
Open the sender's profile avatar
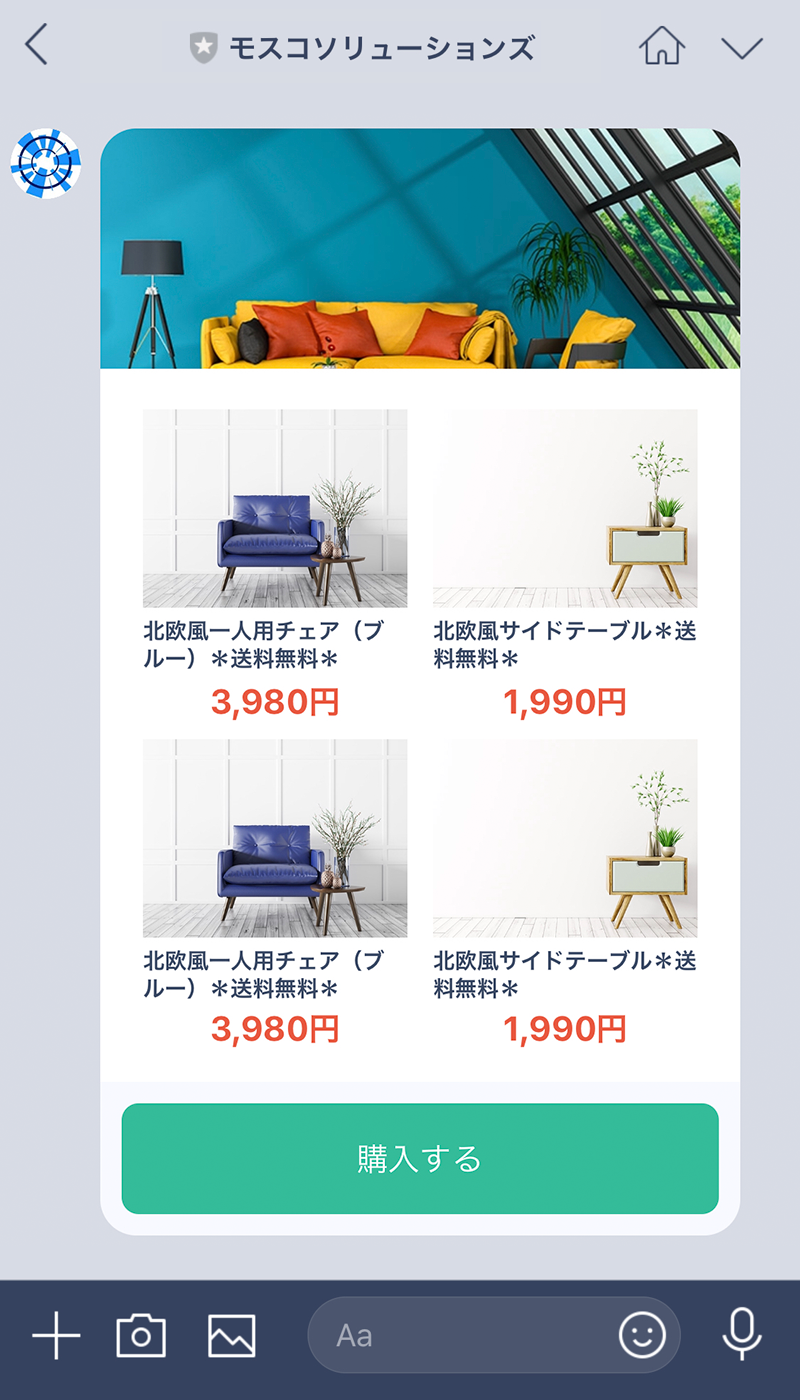coord(45,163)
